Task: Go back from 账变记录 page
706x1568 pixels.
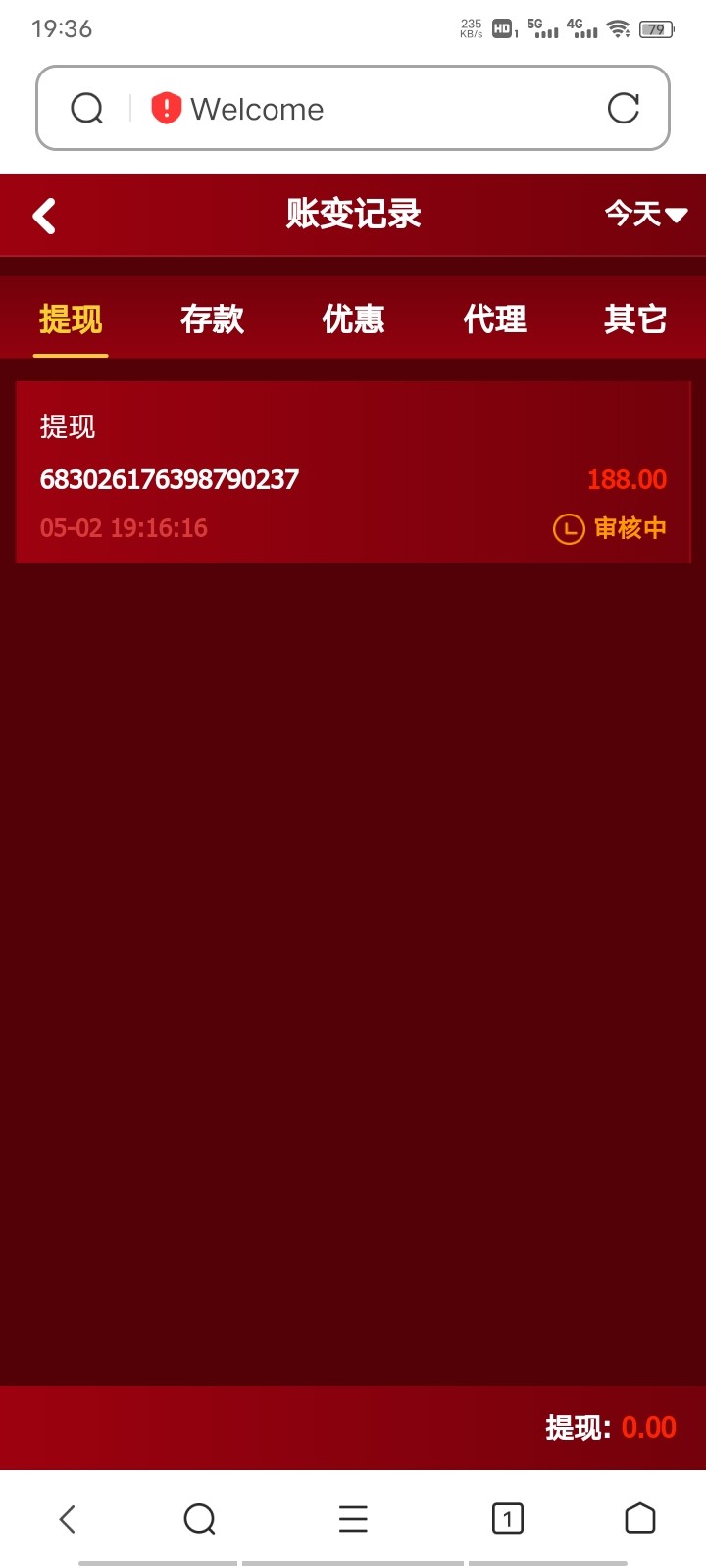Action: (44, 217)
